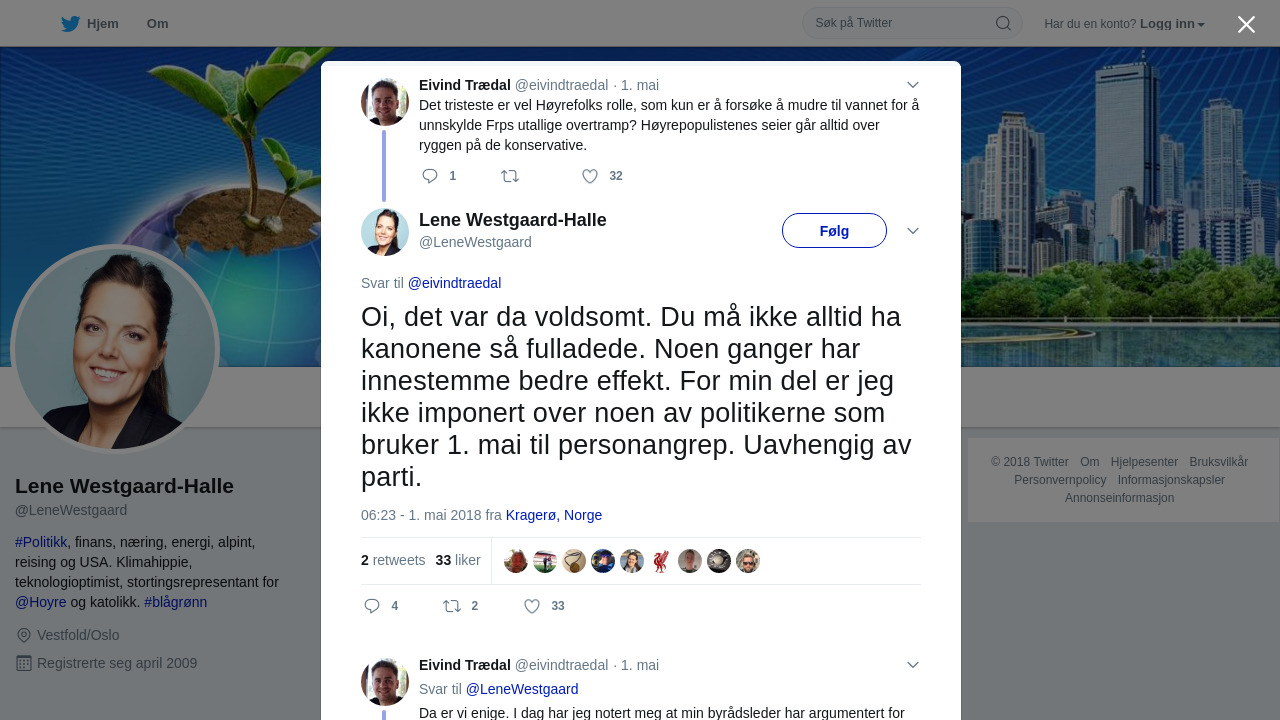Screen dimensions: 1280x720
Task: Reply to Lene Westgaard-Halle's main tweet
Action: [372, 606]
